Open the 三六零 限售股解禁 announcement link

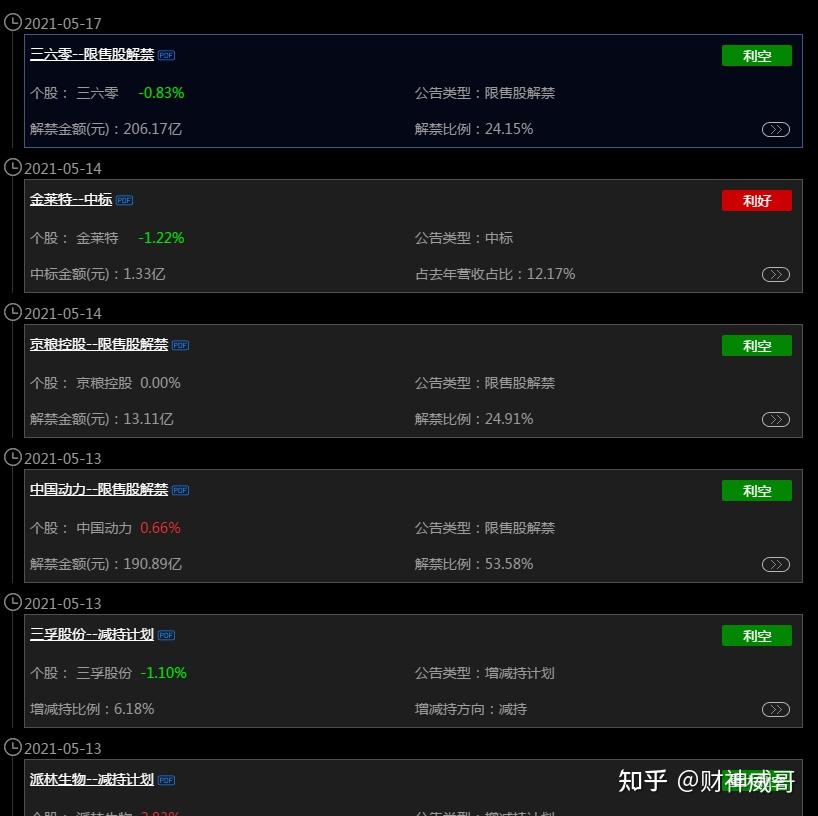pyautogui.click(x=92, y=55)
